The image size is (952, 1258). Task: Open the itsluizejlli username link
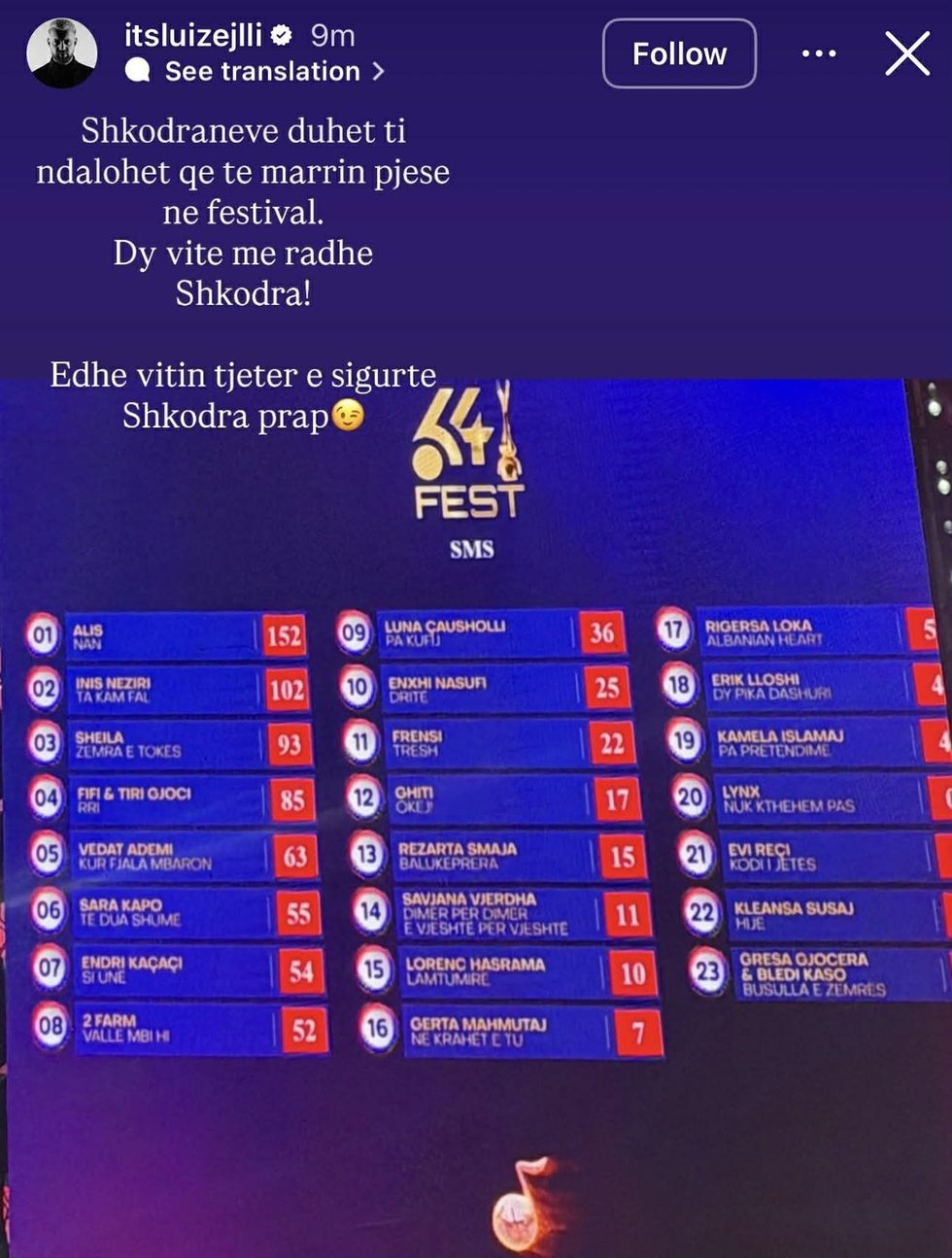(x=193, y=35)
